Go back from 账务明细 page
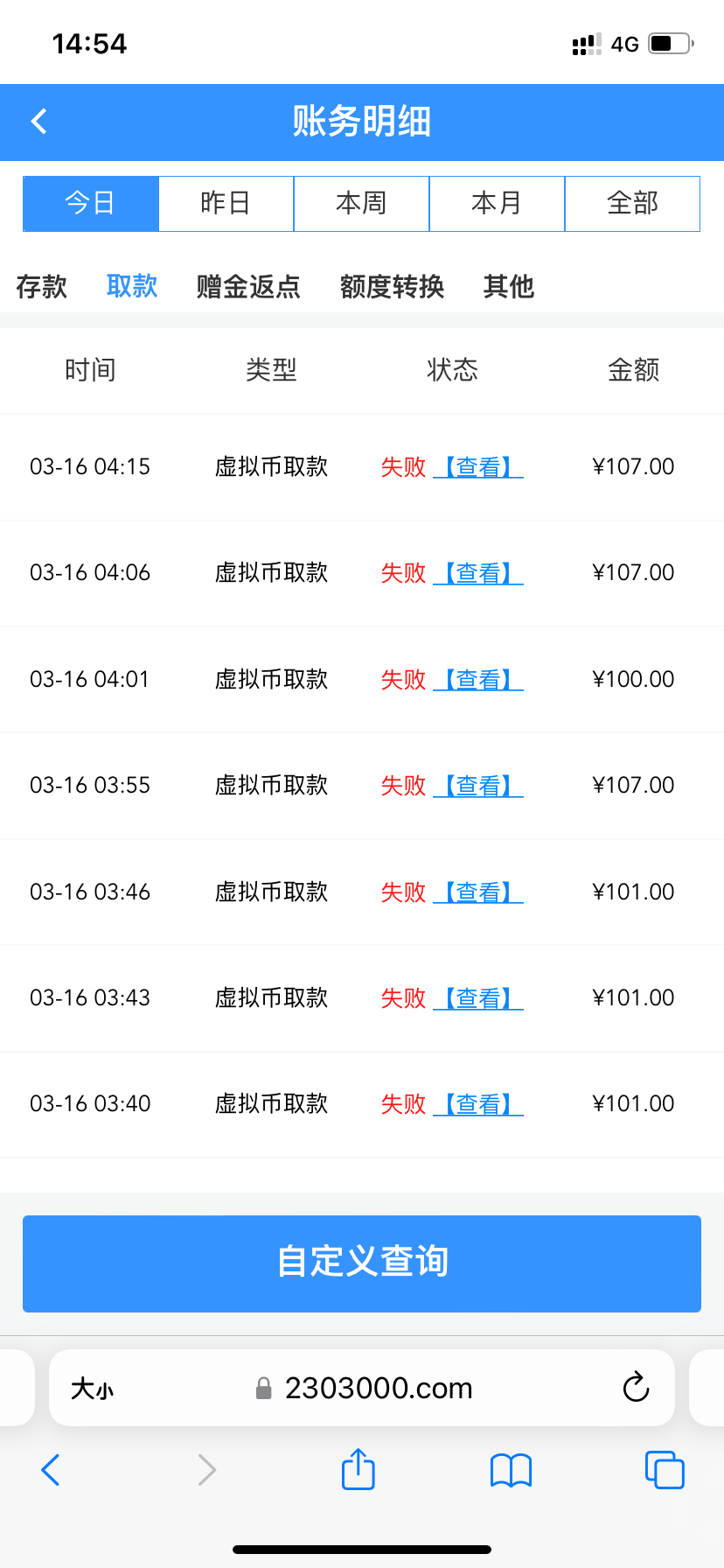 (38, 122)
